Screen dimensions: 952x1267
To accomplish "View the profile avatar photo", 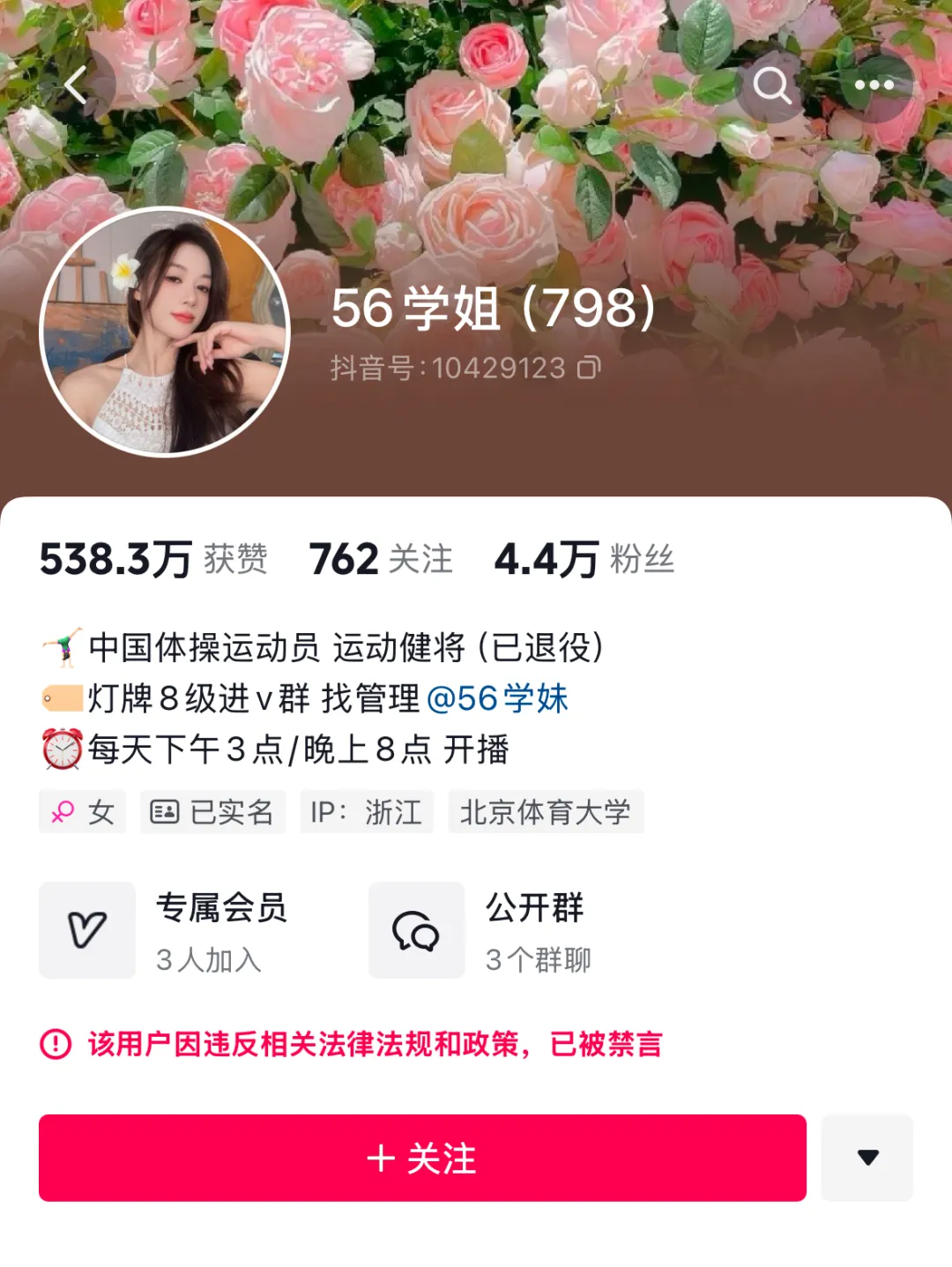I will click(x=165, y=332).
